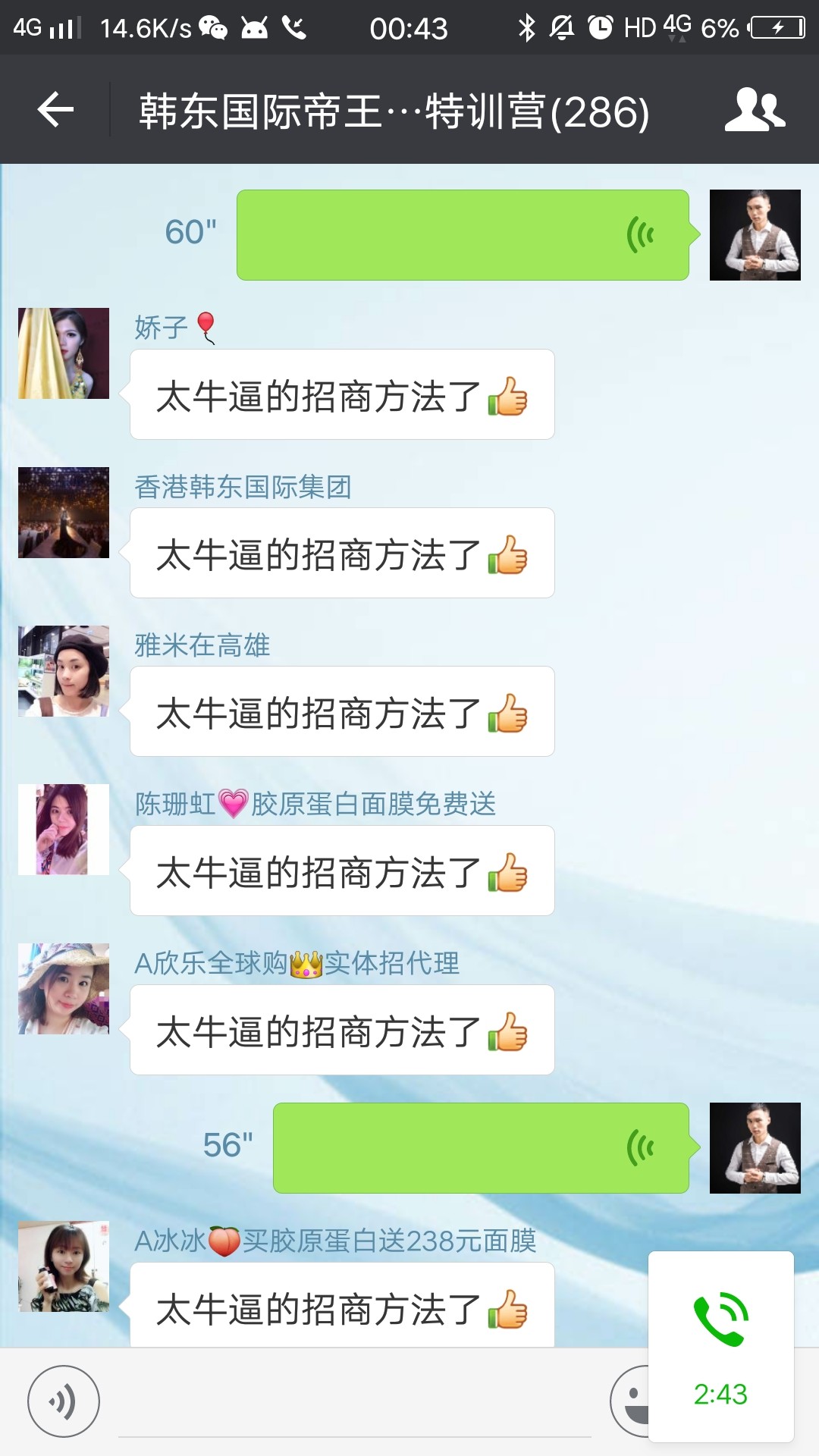Image resolution: width=819 pixels, height=1456 pixels.
Task: Open 雅米在高雄's profile picture
Action: (64, 671)
